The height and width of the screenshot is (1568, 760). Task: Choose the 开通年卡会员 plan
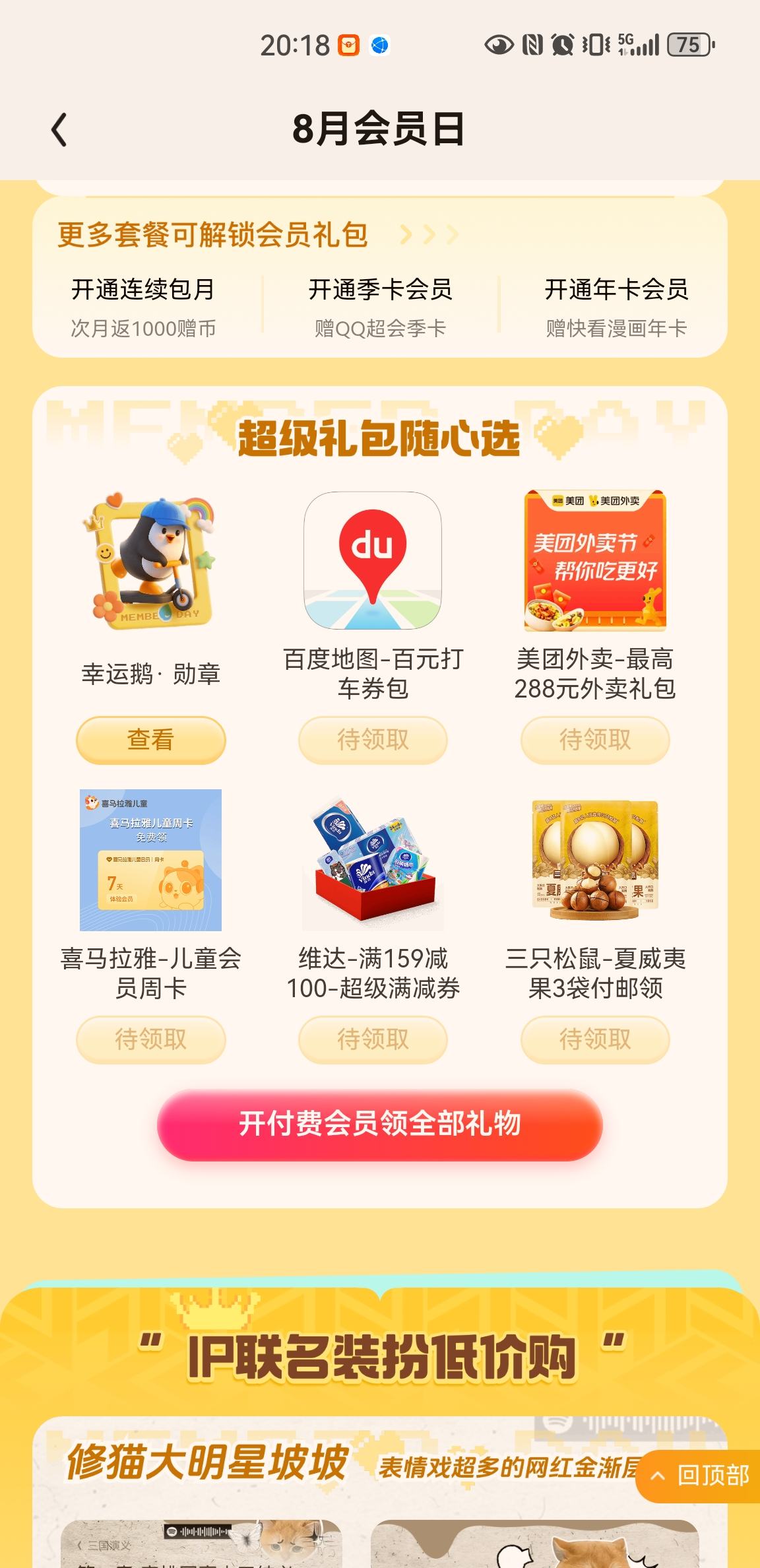click(x=616, y=308)
